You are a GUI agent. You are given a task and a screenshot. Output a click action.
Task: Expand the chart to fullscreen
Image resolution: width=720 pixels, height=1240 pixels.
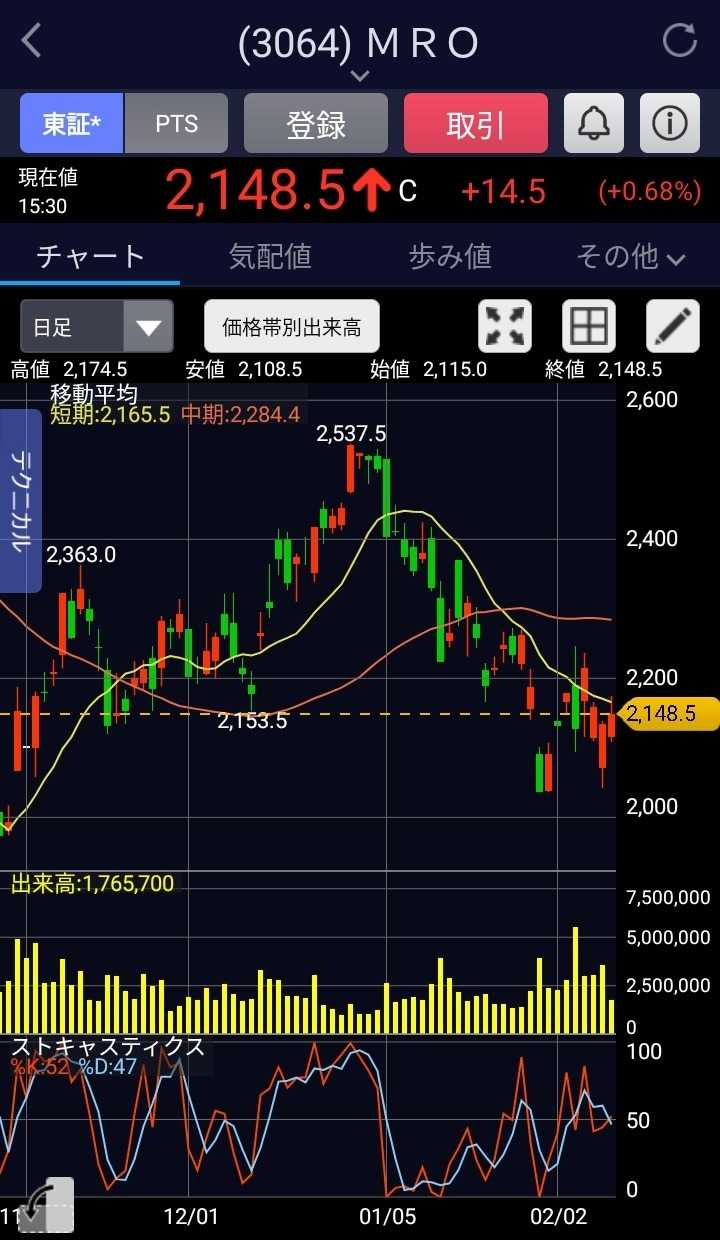tap(505, 327)
